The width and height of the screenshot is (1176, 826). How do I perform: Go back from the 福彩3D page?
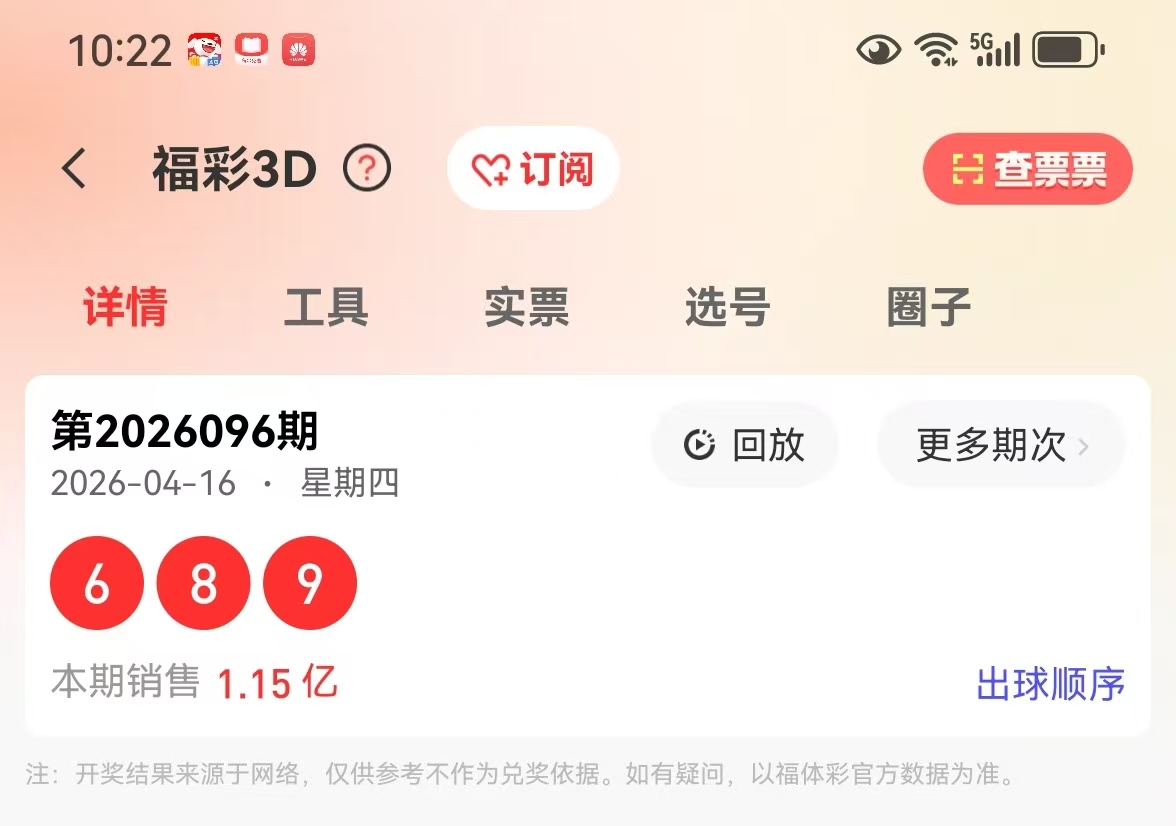pyautogui.click(x=74, y=170)
